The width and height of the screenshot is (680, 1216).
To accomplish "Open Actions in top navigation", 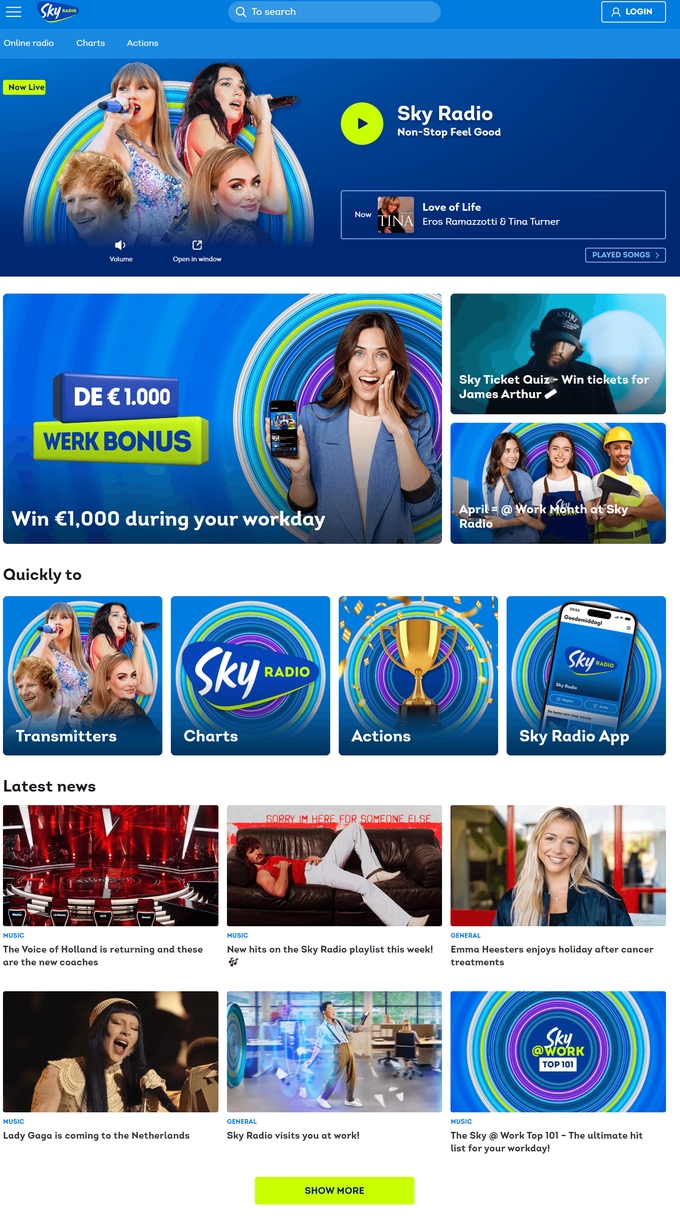I will coord(142,43).
